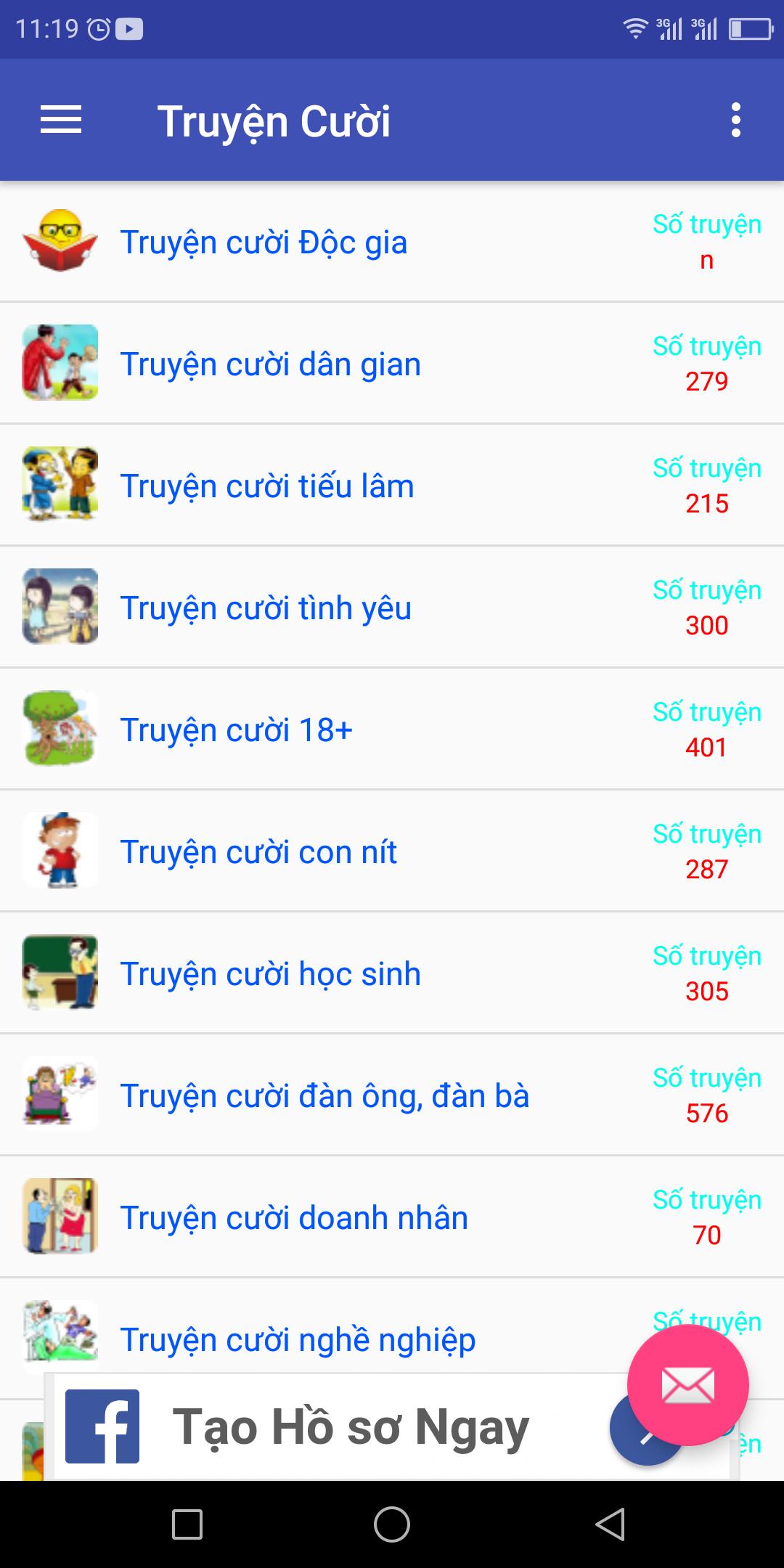Image resolution: width=784 pixels, height=1568 pixels.
Task: Open the Truyện cười học sinh classroom icon
Action: coord(60,973)
